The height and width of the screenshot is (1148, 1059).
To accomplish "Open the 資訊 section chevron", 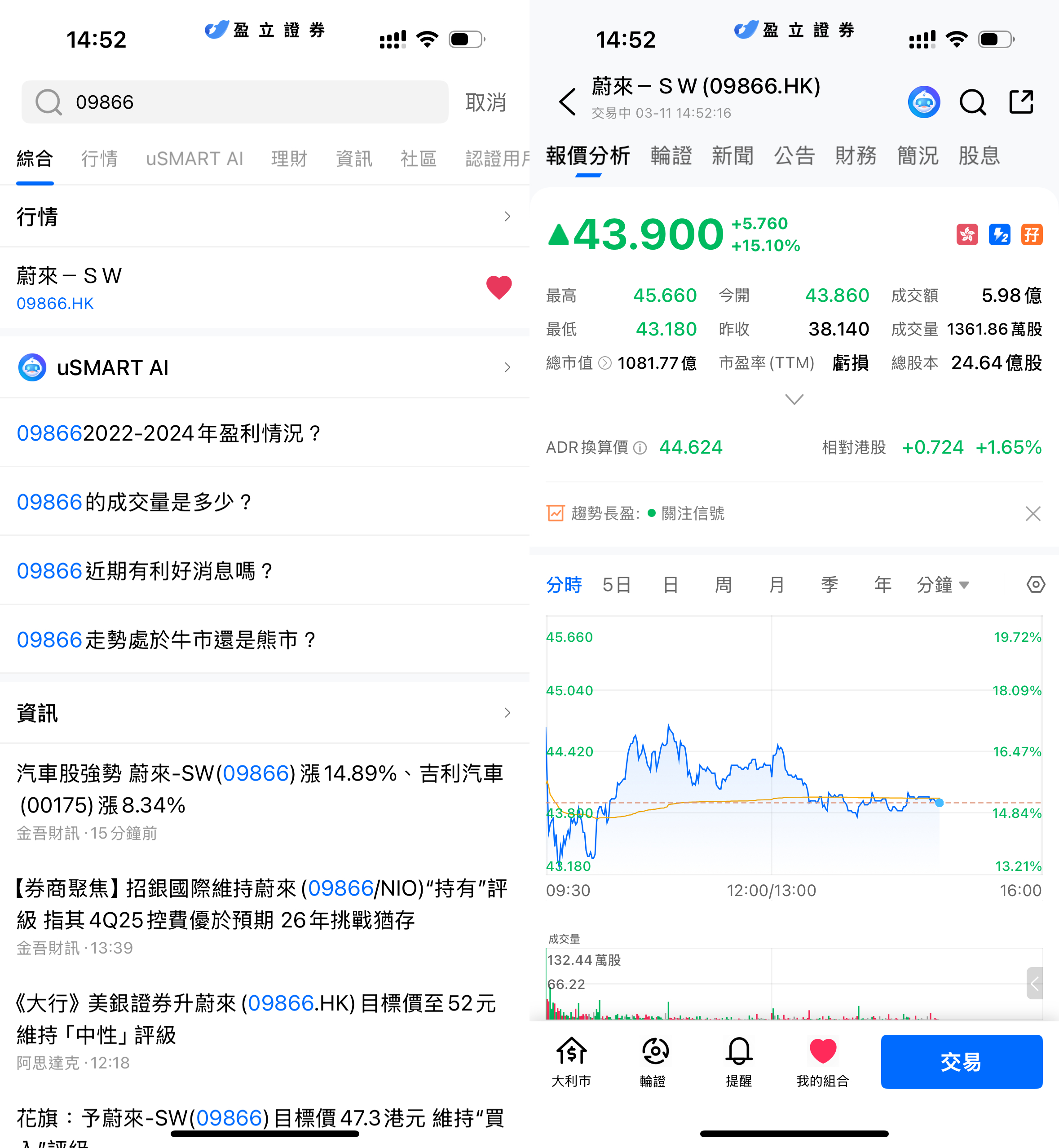I will [x=507, y=712].
